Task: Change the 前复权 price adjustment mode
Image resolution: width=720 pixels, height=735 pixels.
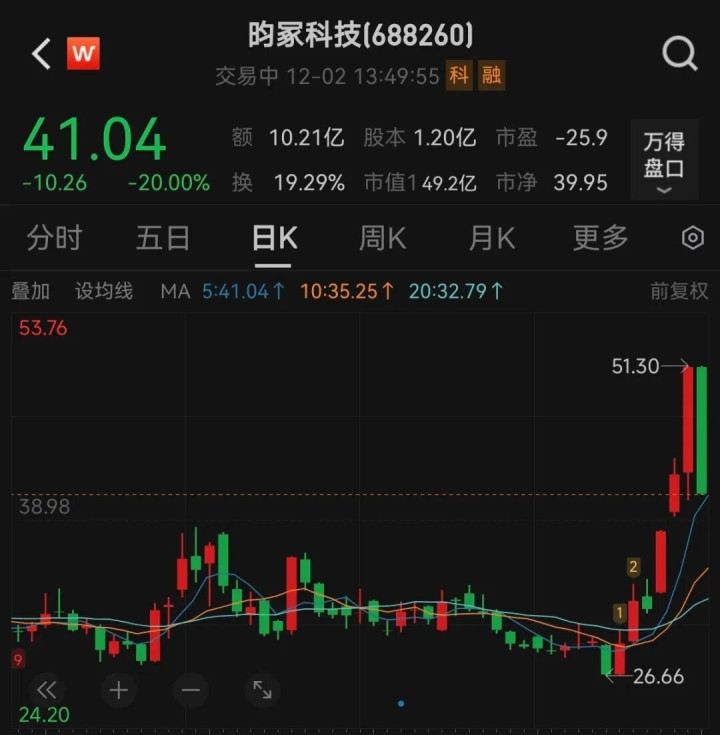Action: click(x=678, y=291)
